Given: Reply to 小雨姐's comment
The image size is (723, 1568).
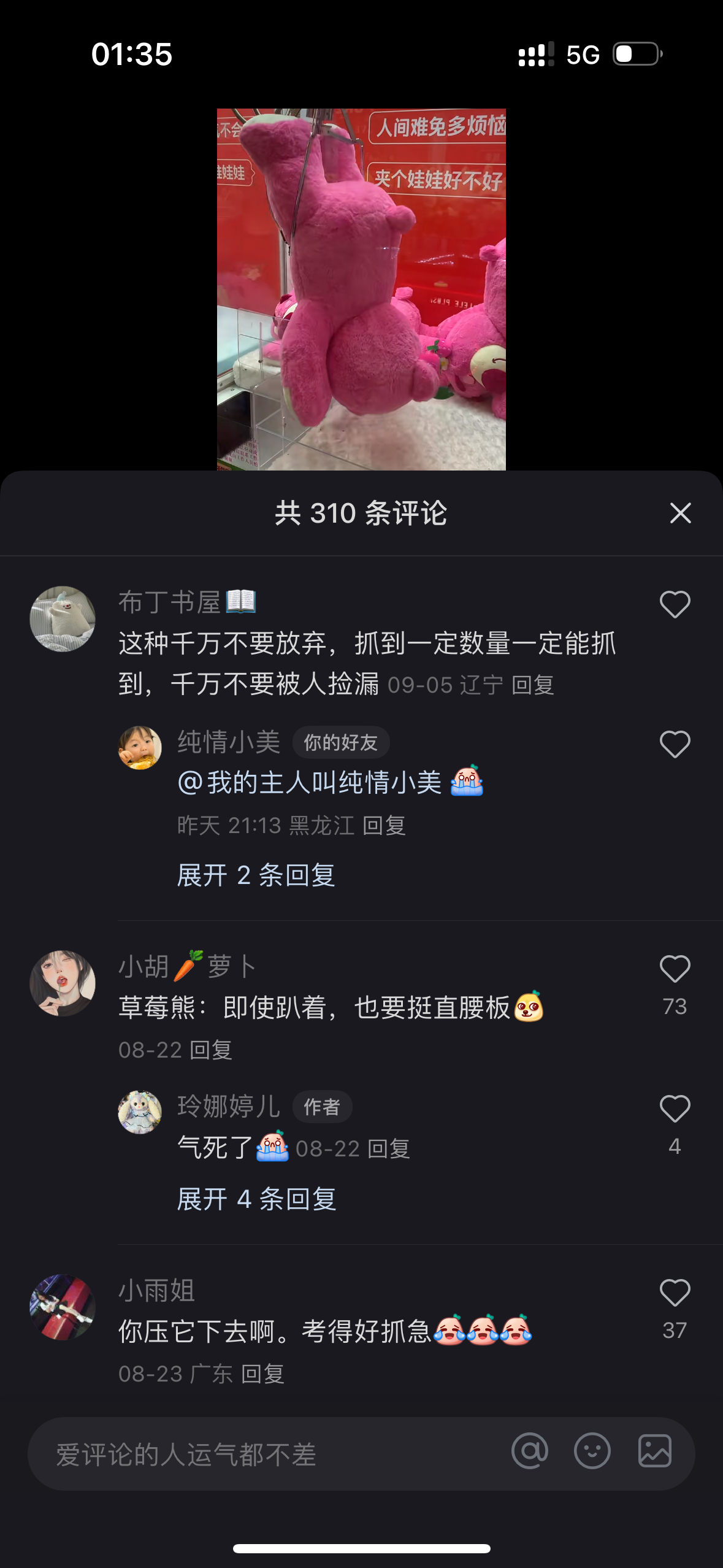Looking at the screenshot, I should click(262, 1374).
